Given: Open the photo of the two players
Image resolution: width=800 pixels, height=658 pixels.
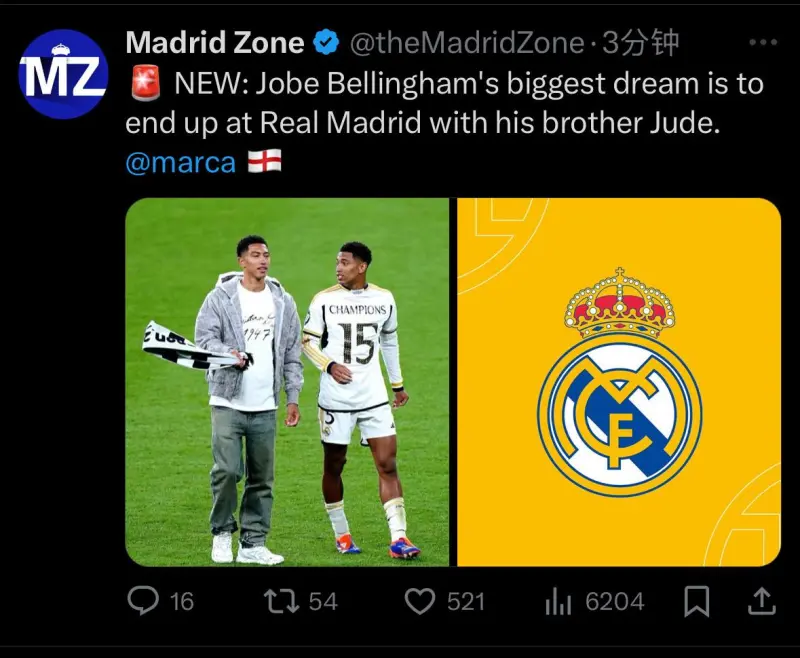Looking at the screenshot, I should (x=287, y=382).
